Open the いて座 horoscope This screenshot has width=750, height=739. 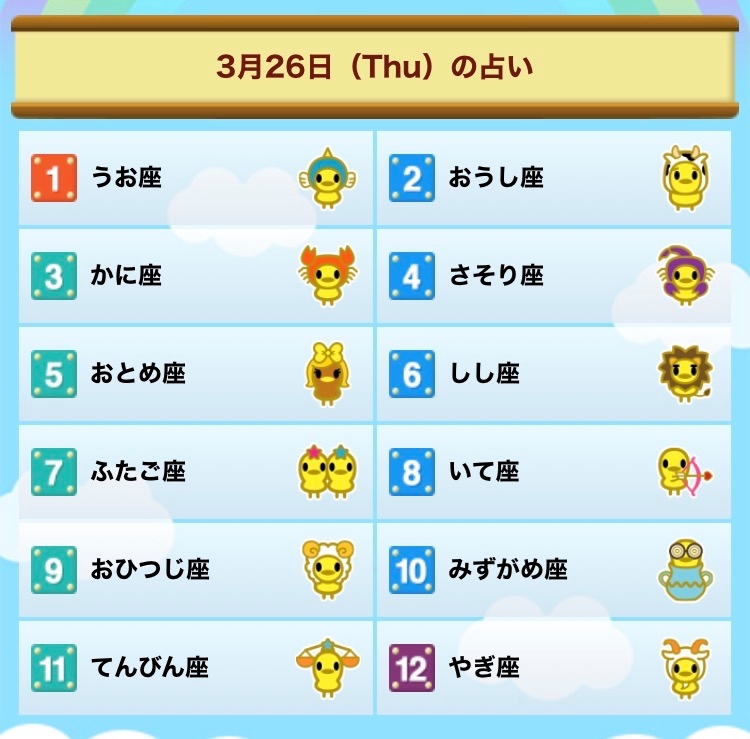point(554,472)
